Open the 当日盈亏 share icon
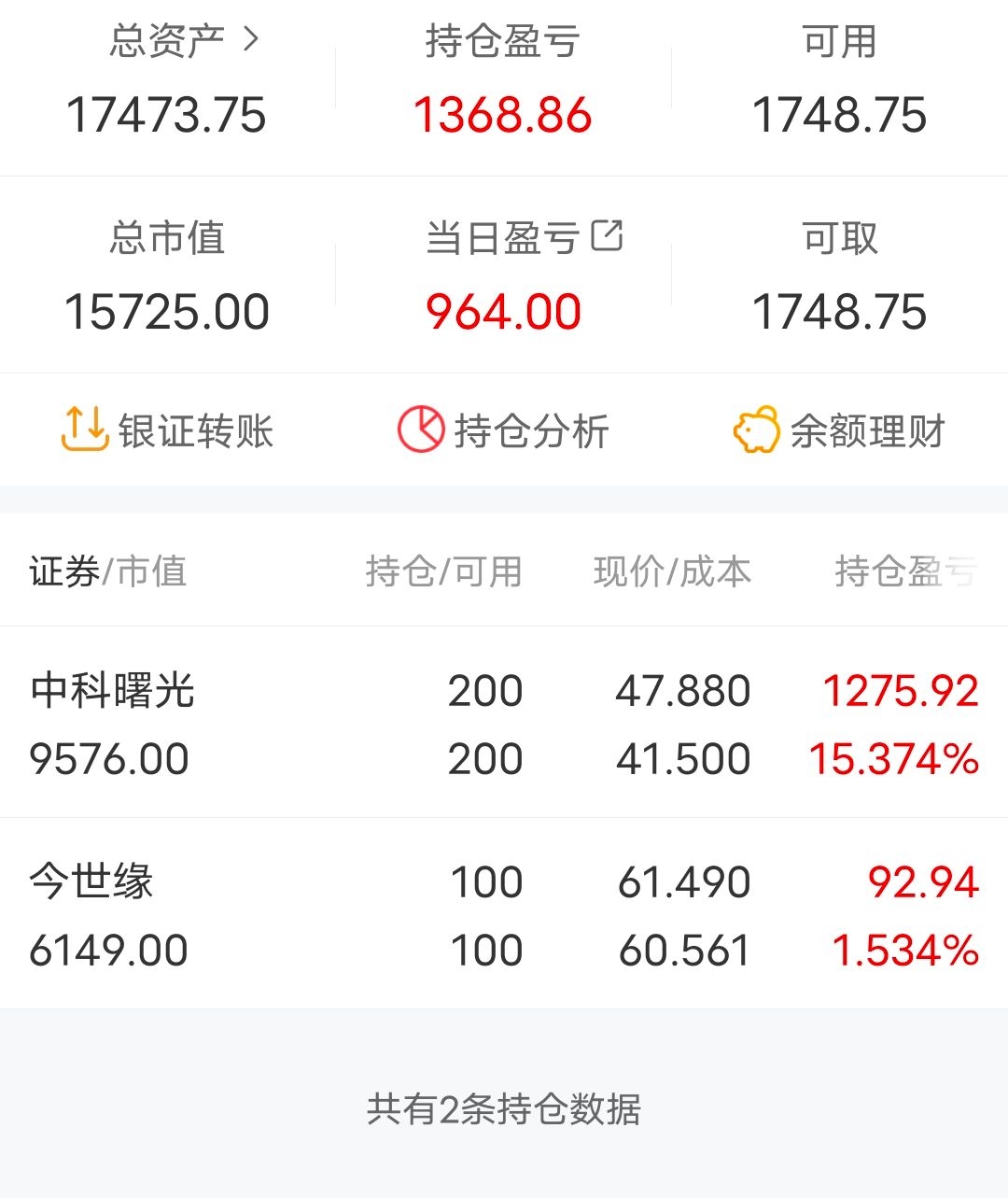 click(607, 235)
